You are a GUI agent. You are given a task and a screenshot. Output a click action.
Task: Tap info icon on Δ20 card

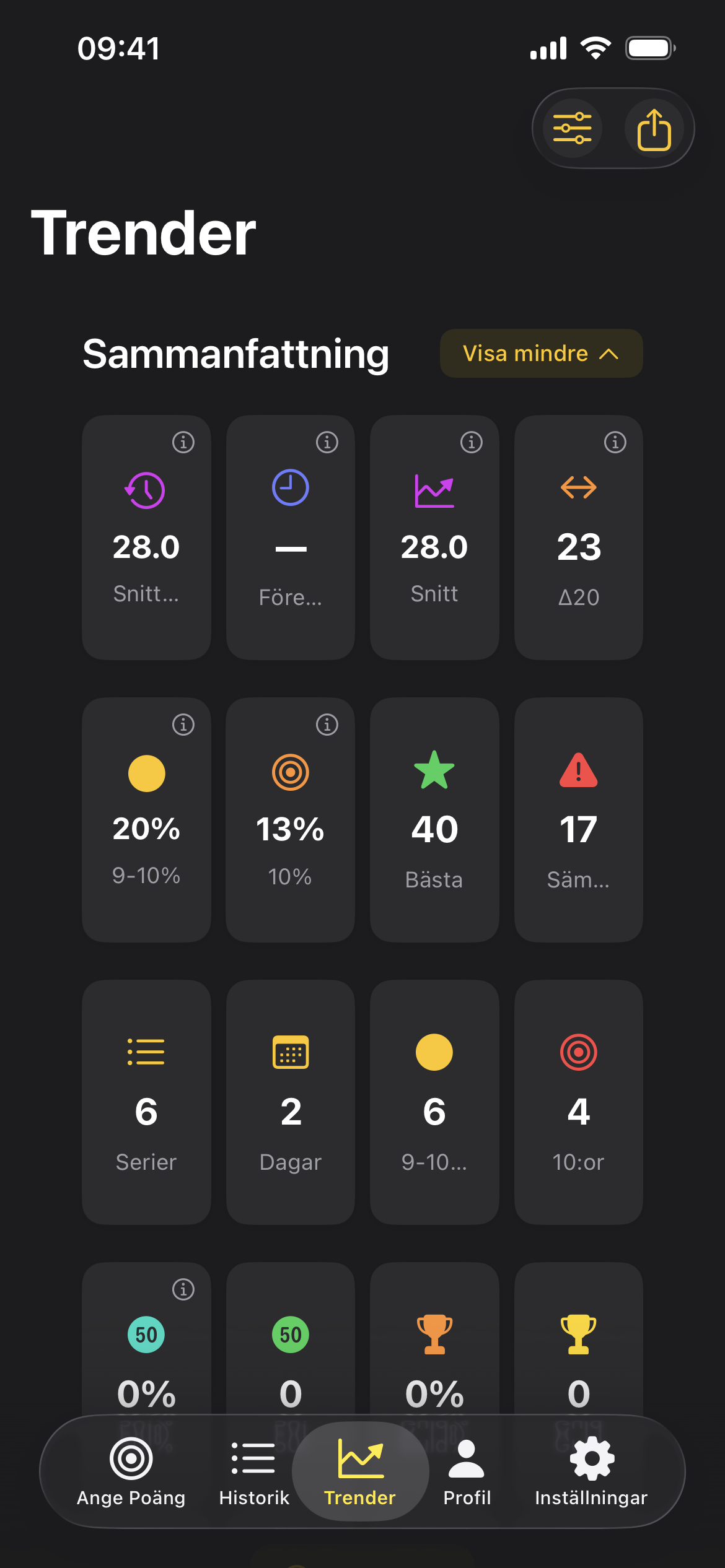(615, 442)
